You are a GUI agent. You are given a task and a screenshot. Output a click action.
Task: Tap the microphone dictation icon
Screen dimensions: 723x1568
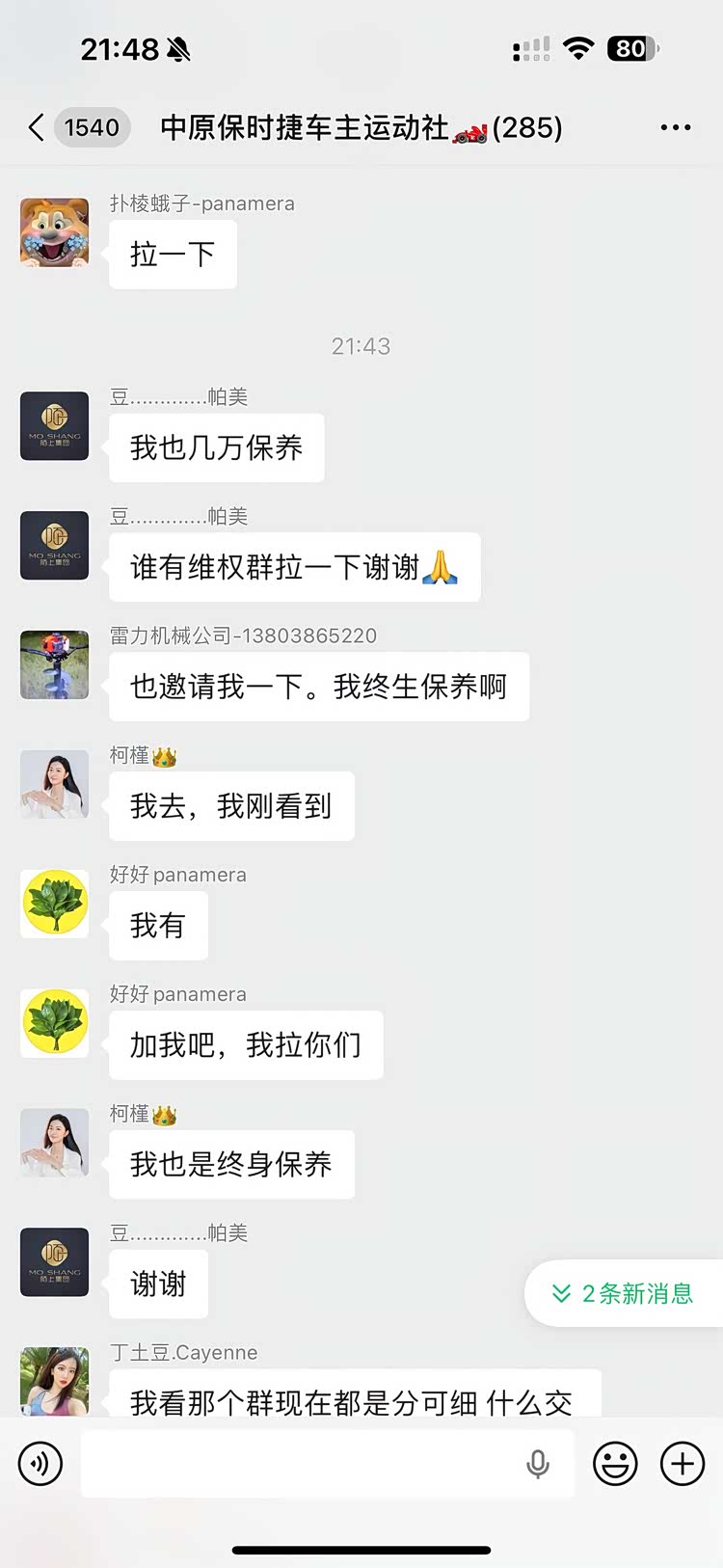coord(538,1464)
